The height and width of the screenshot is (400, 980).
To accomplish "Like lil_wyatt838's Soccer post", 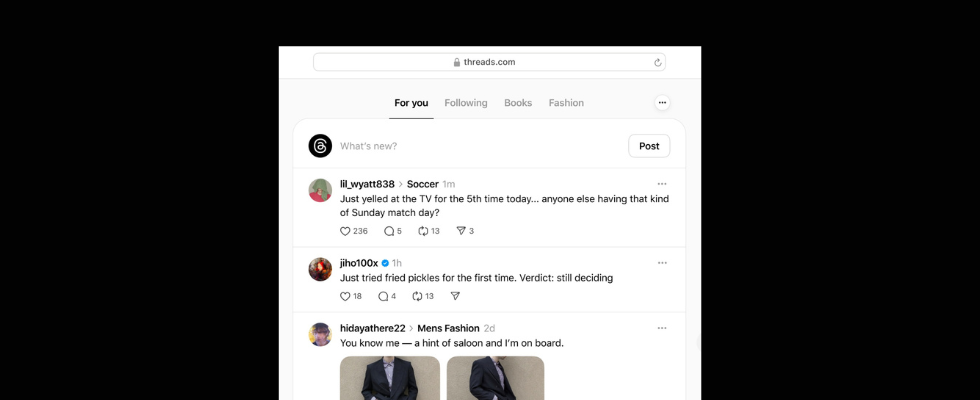I will coord(346,231).
